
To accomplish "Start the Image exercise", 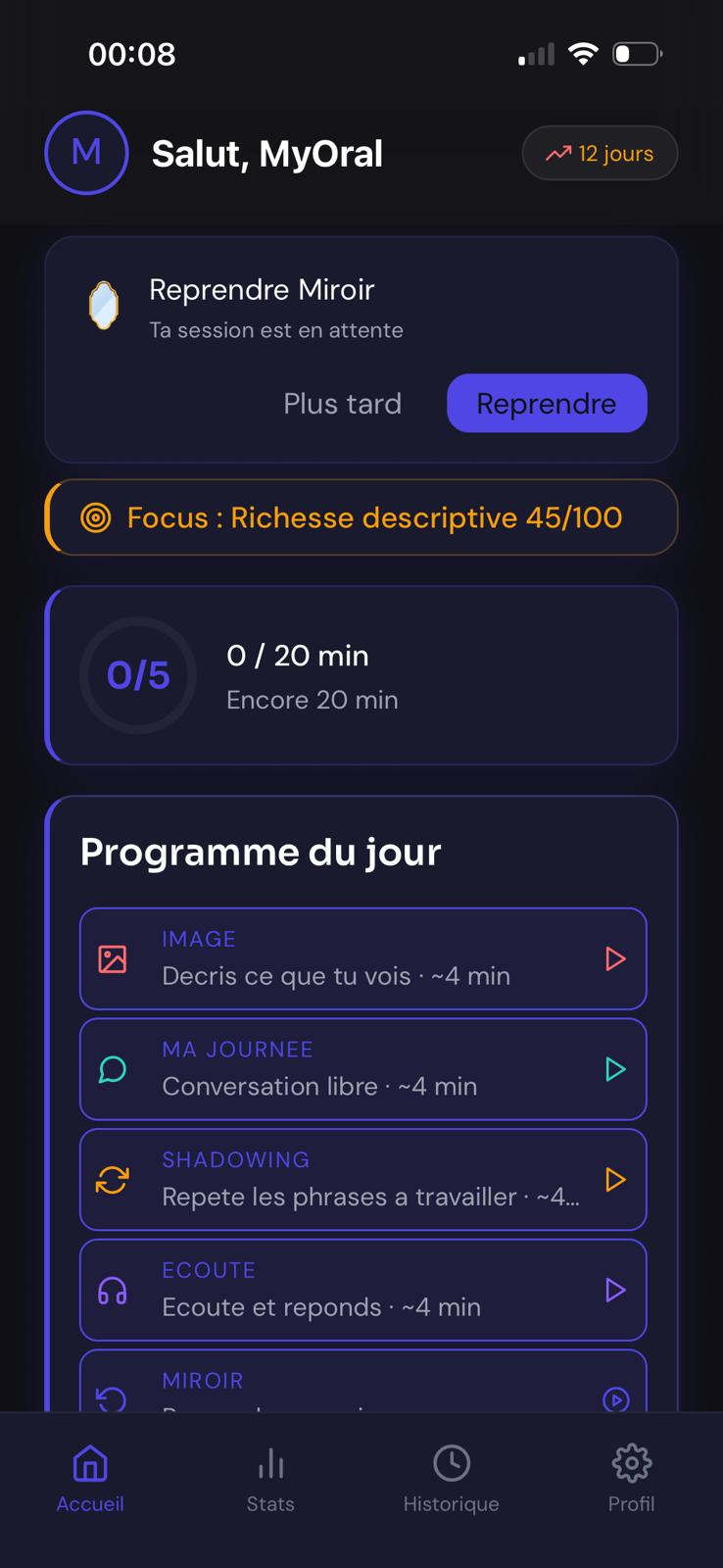I will point(362,958).
